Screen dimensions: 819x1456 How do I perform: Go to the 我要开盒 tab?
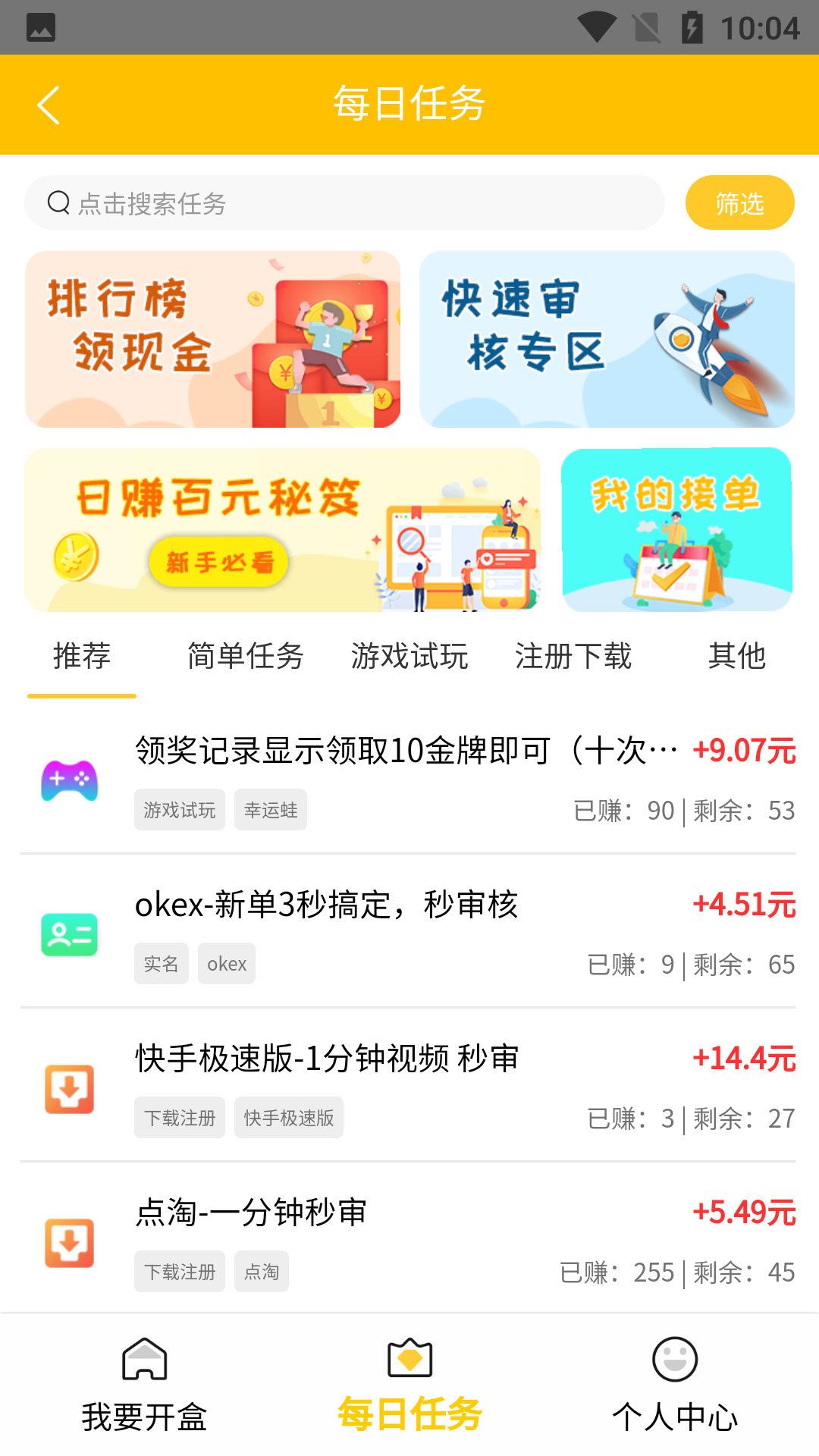click(x=144, y=1385)
